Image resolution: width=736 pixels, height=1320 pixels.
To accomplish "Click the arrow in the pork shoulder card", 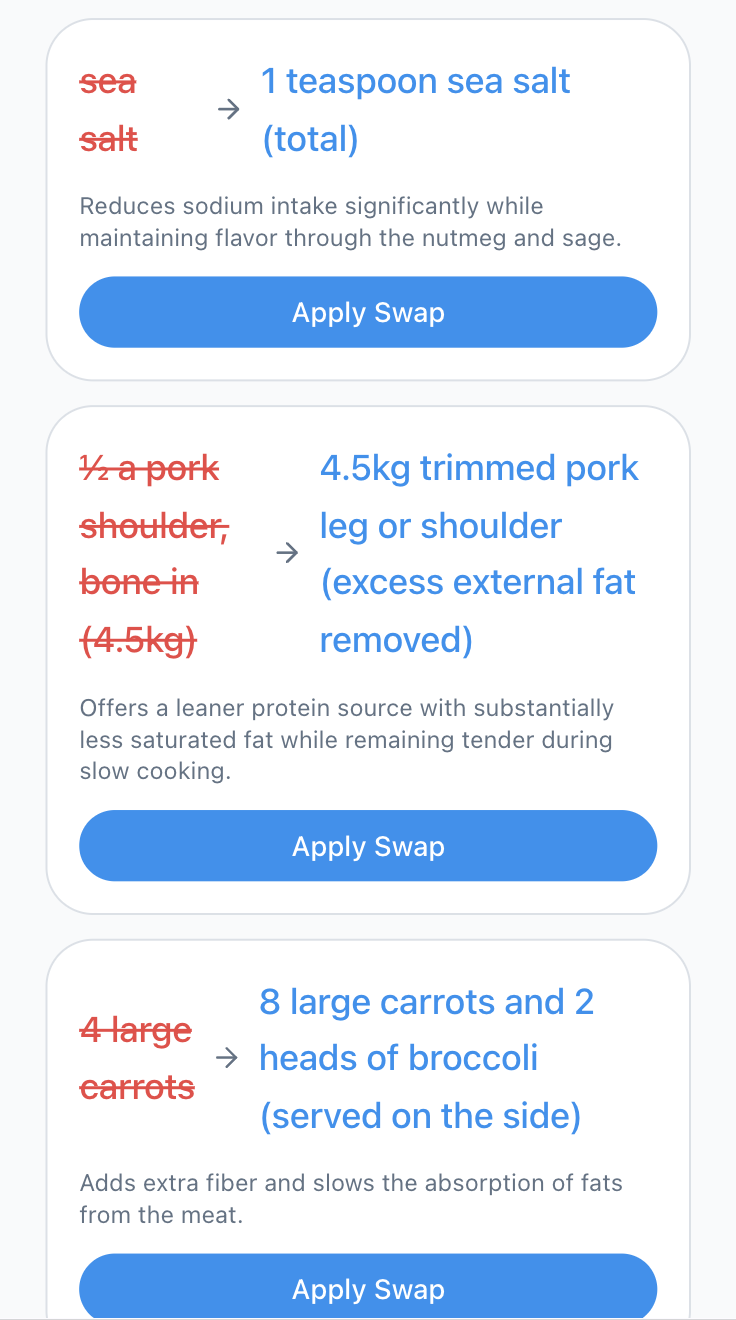I will point(287,553).
